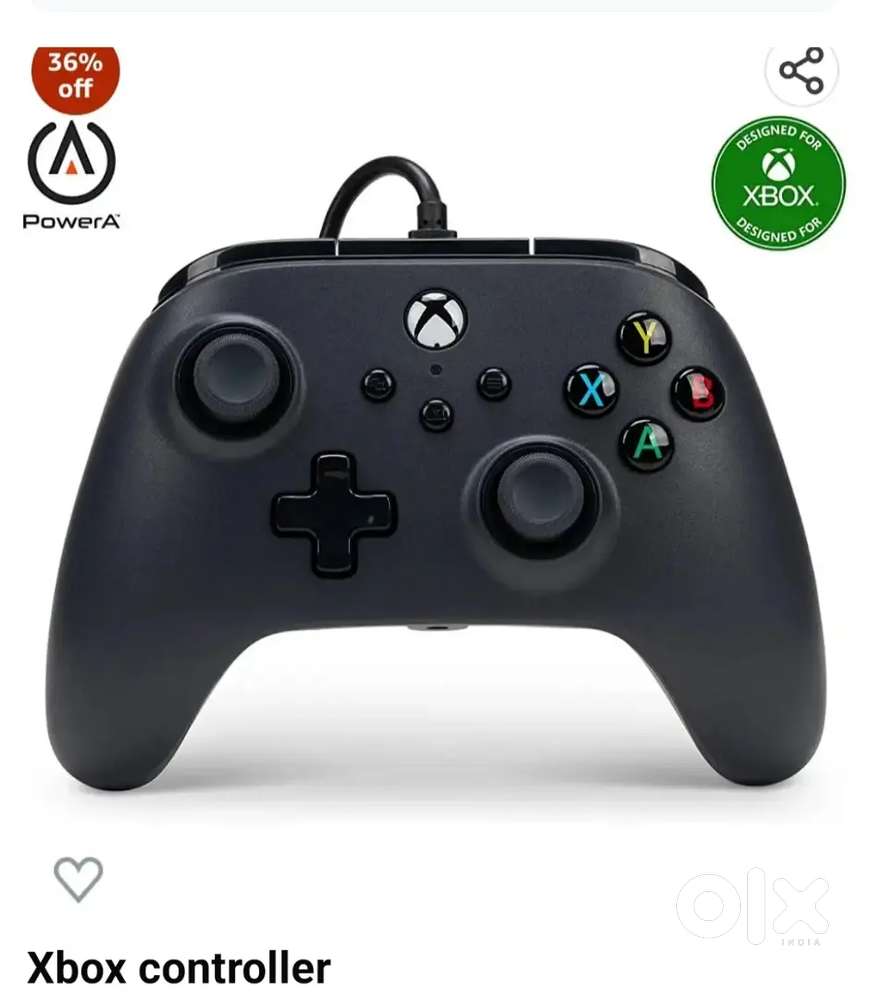Viewport: 869px width, 999px height.
Task: Click the Menu button right of the guide button
Action: point(492,382)
